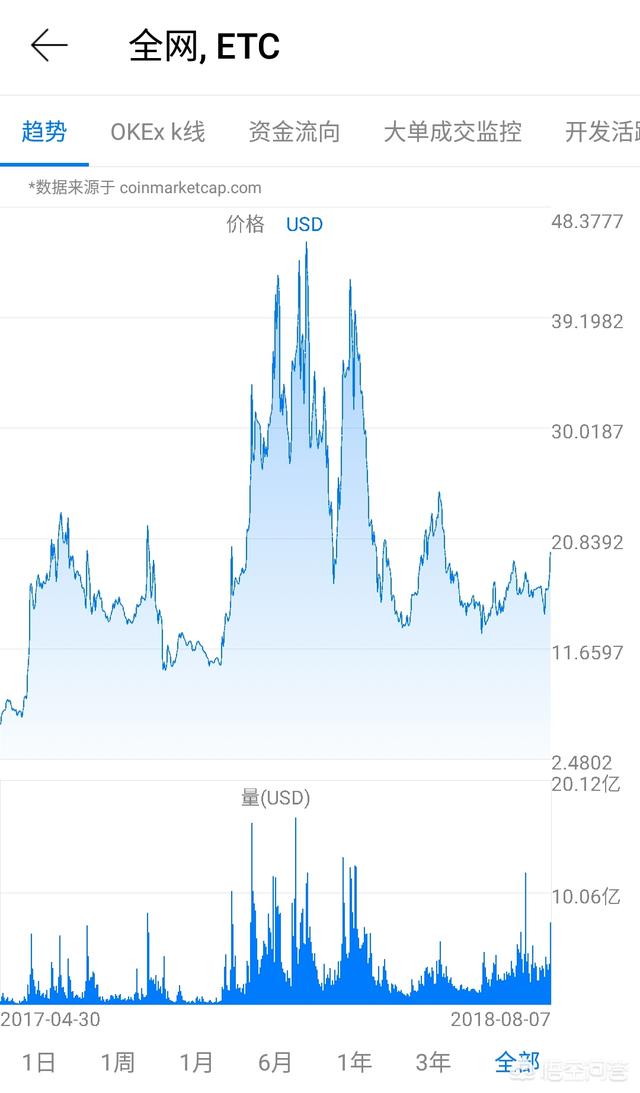Viewport: 640px width, 1093px height.
Task: View the 1年 time range
Action: (354, 1062)
